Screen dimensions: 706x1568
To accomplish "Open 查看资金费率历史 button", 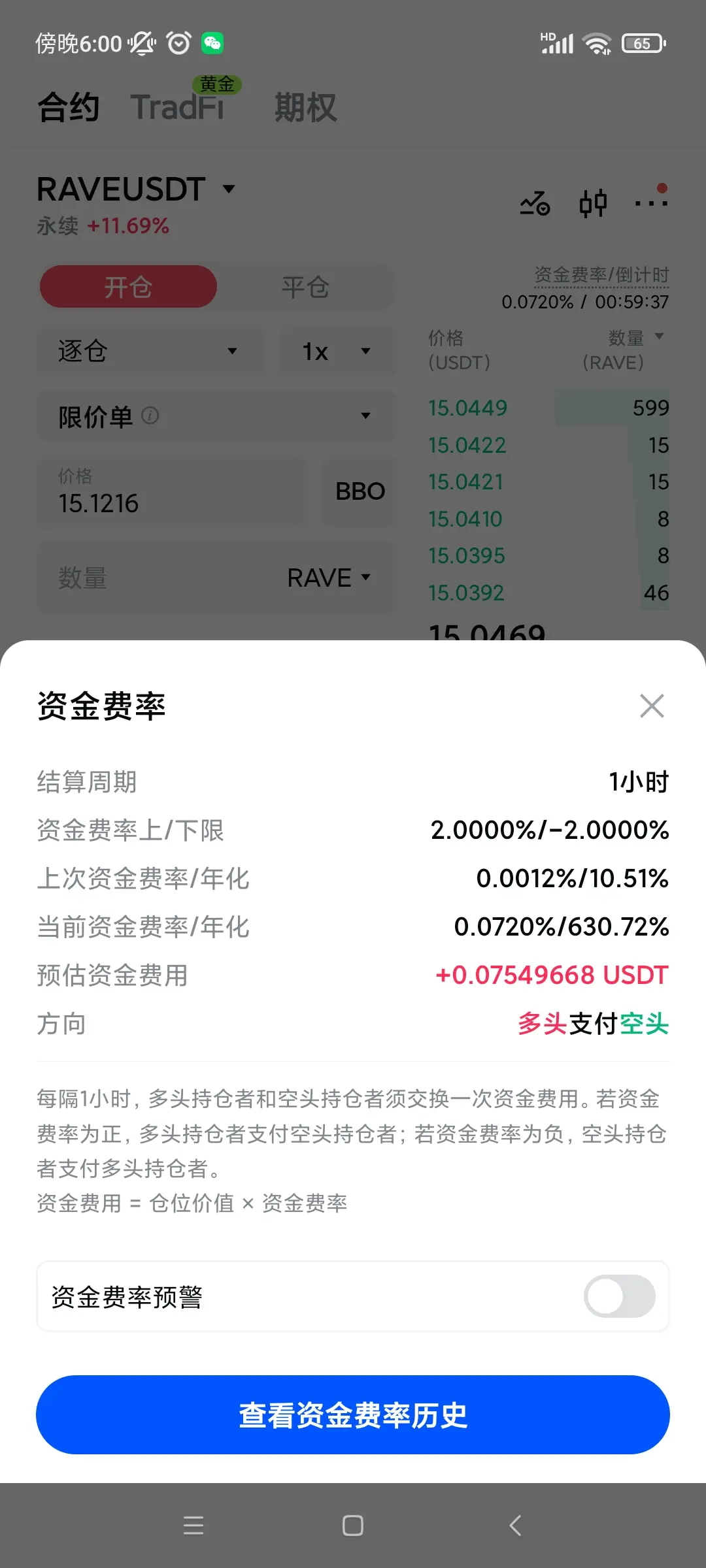I will pyautogui.click(x=353, y=1415).
